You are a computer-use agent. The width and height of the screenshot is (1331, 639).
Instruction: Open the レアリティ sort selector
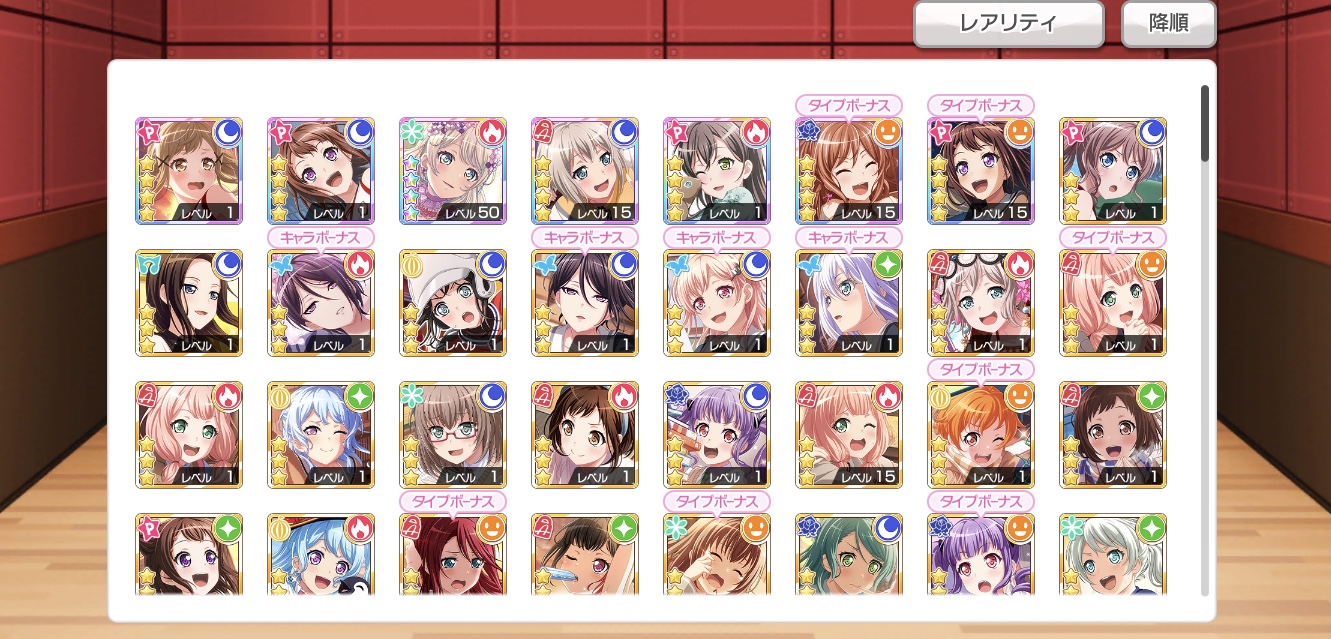tap(1008, 24)
